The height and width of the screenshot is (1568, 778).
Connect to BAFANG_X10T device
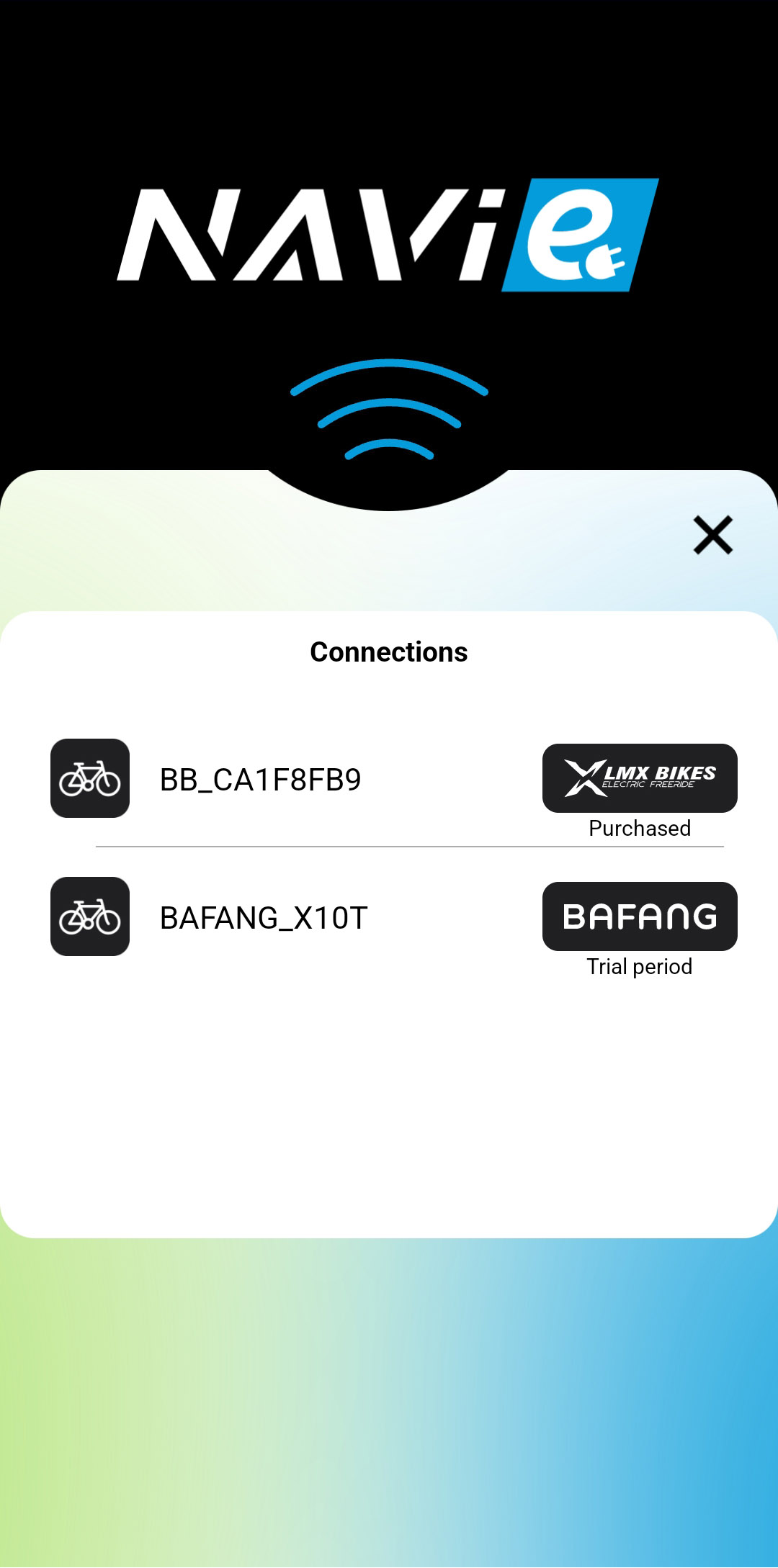264,918
